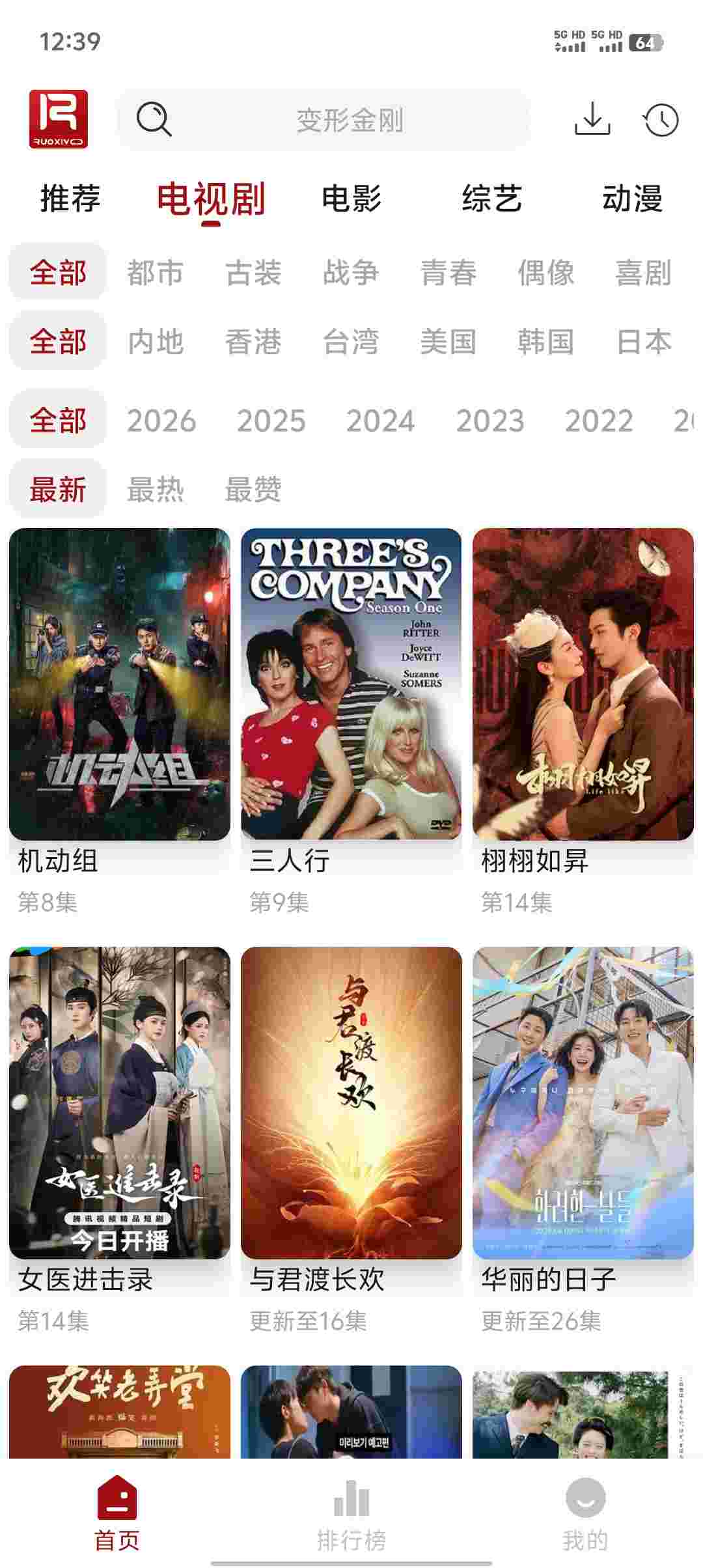Switch to the 综艺 tab
The width and height of the screenshot is (703, 1568).
tap(492, 198)
